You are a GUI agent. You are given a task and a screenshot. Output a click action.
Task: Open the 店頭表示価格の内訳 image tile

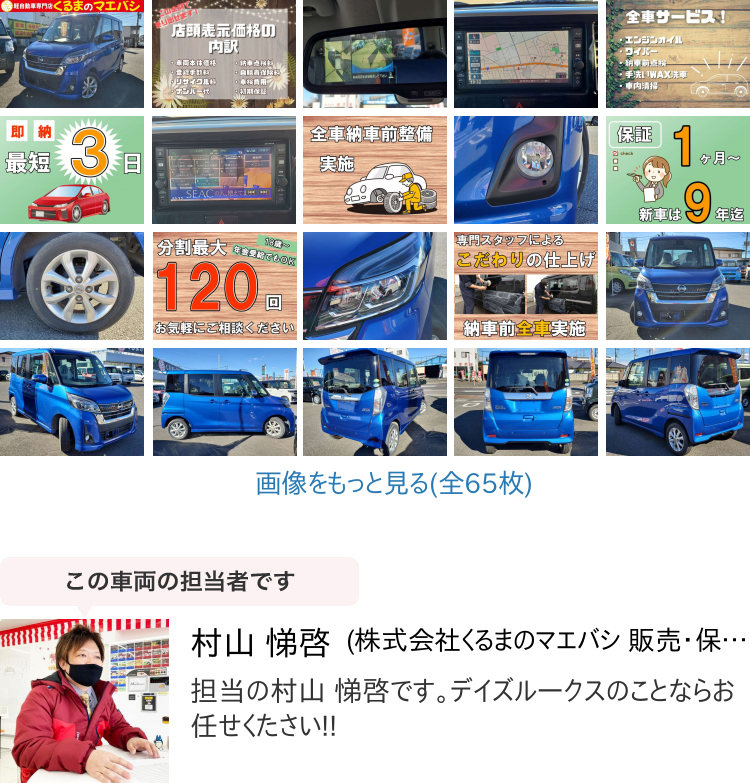point(223,54)
